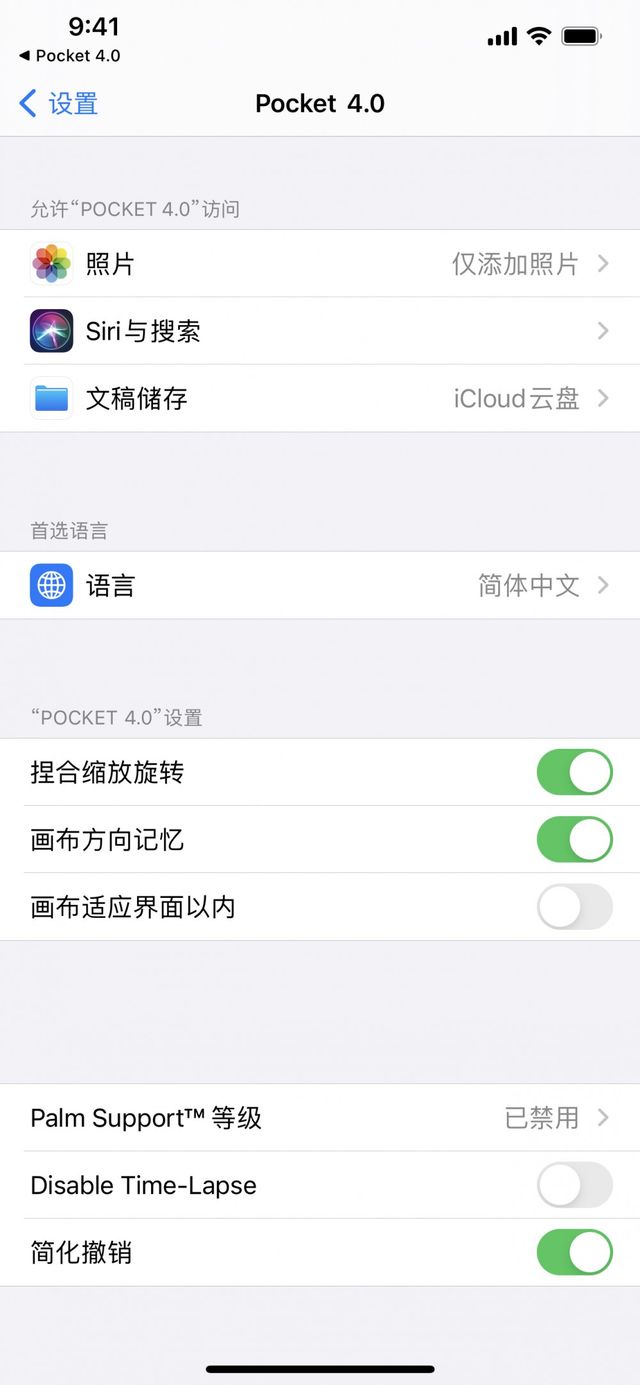Disable the 画布方向记忆 switch
The image size is (640, 1385).
click(x=574, y=840)
